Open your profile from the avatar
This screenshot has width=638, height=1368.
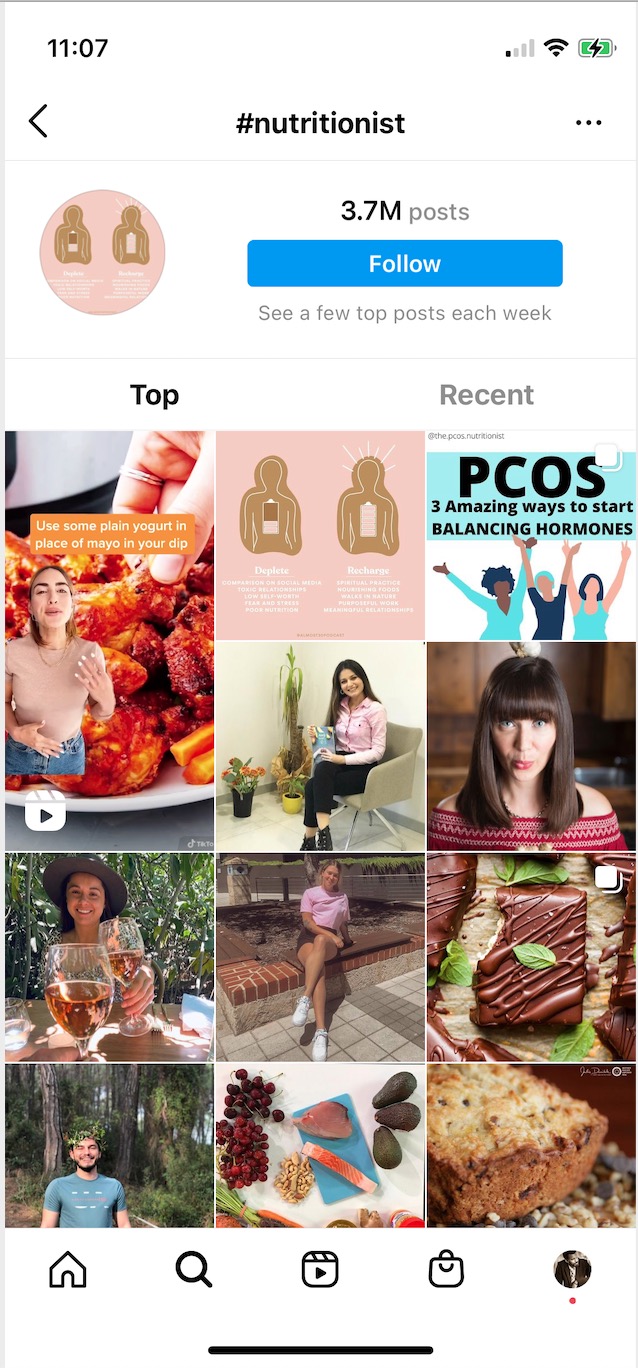[572, 1269]
